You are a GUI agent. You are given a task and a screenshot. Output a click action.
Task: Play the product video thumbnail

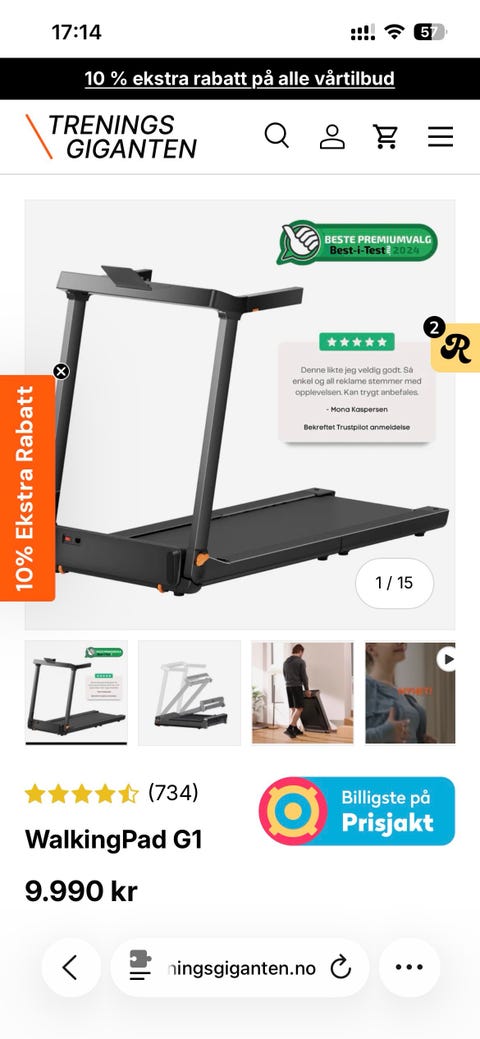[410, 693]
